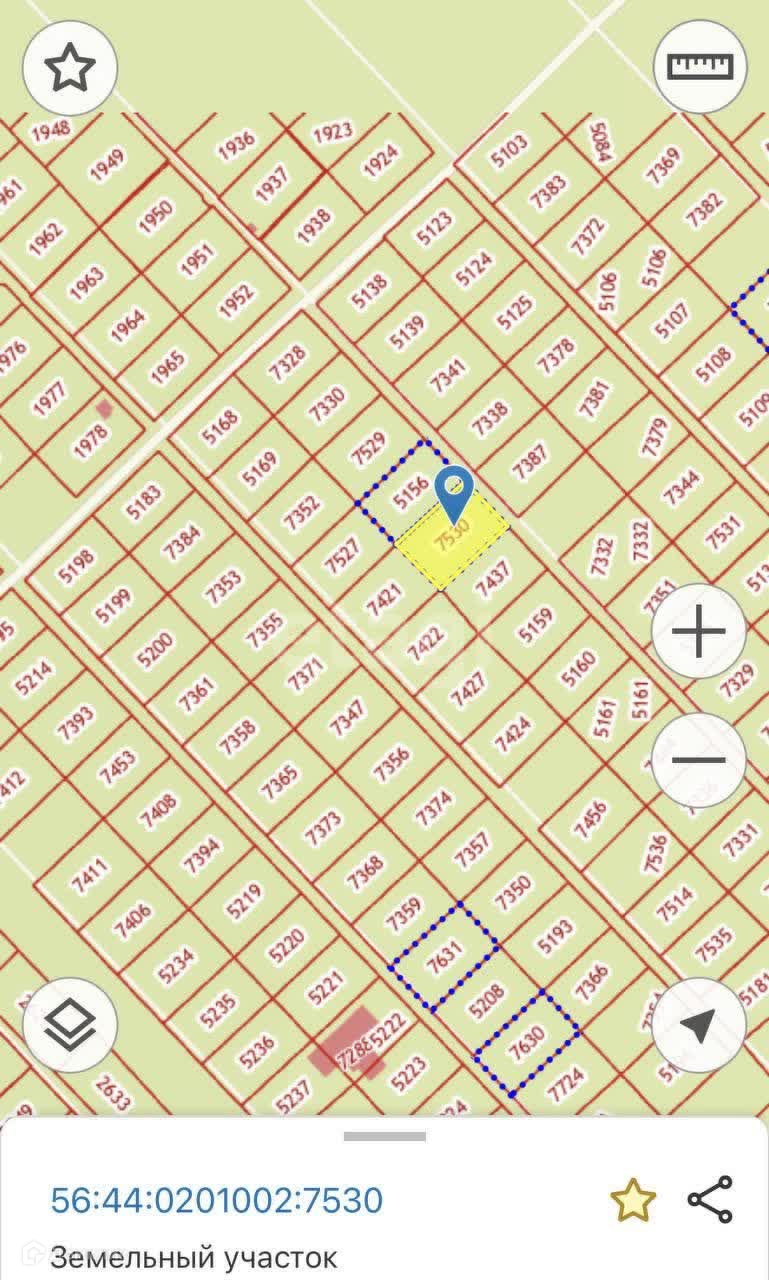Open the map layers selector
Screen dimensions: 769x1280
[x=70, y=1025]
